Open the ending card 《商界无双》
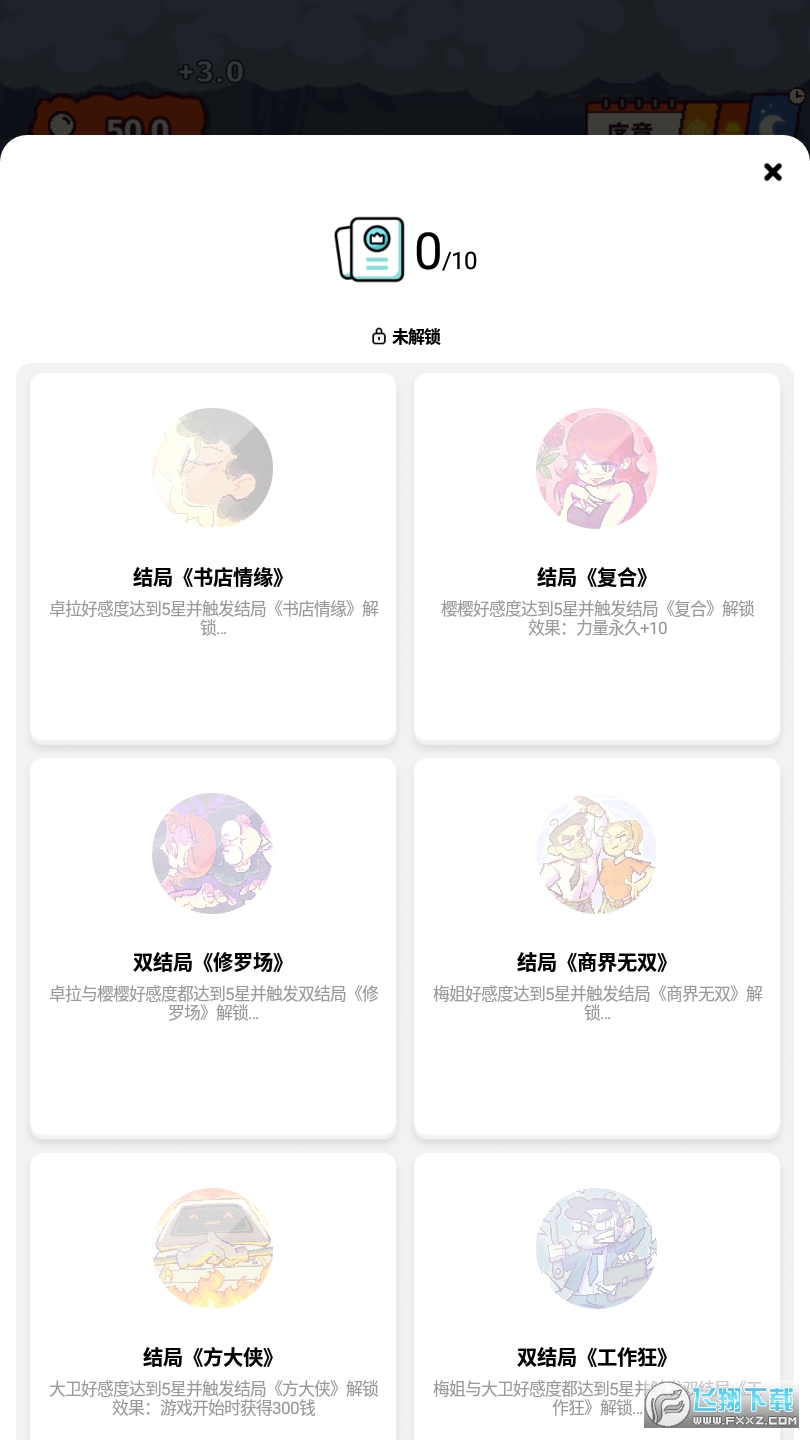Viewport: 810px width, 1440px height. (x=597, y=946)
